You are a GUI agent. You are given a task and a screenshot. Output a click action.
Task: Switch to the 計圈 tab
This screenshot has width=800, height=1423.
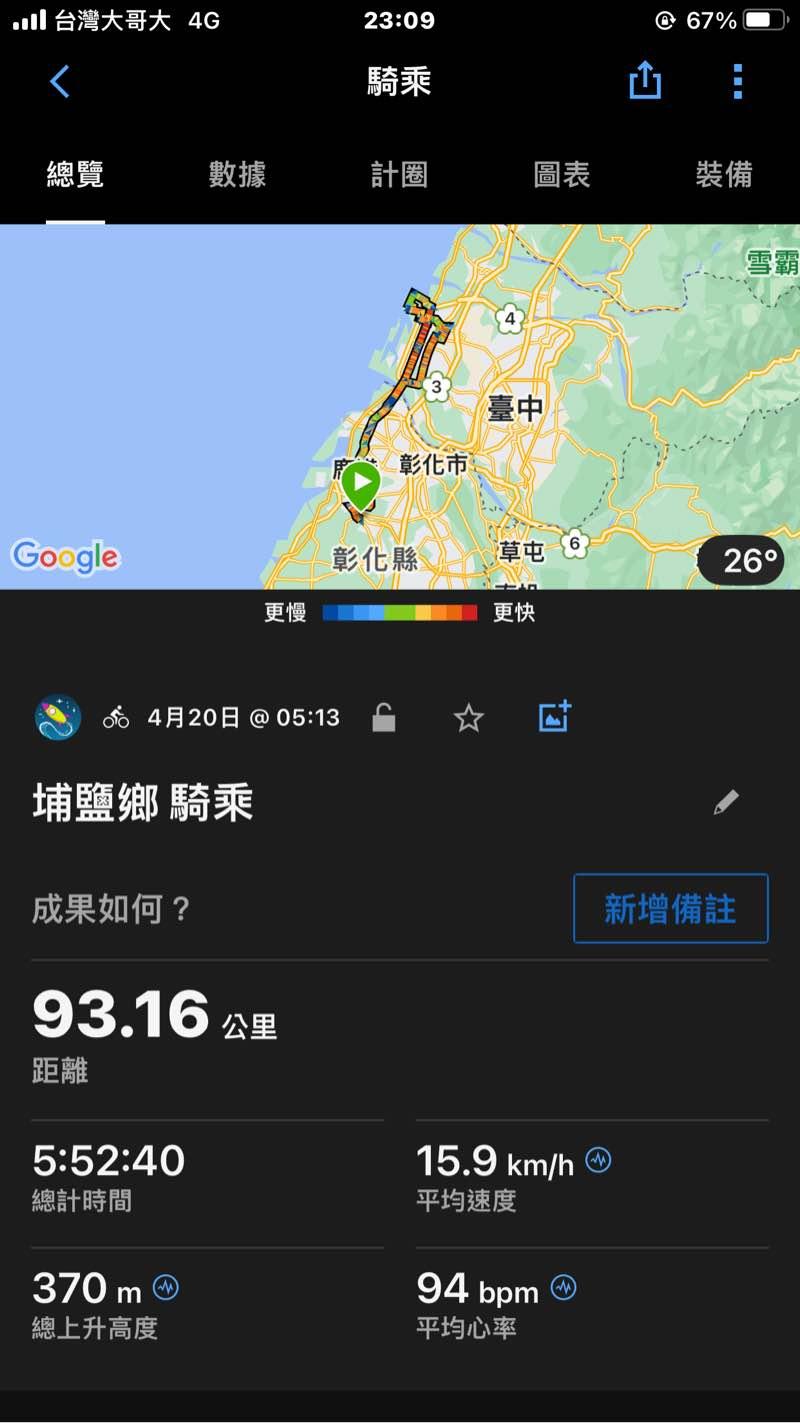(x=399, y=175)
